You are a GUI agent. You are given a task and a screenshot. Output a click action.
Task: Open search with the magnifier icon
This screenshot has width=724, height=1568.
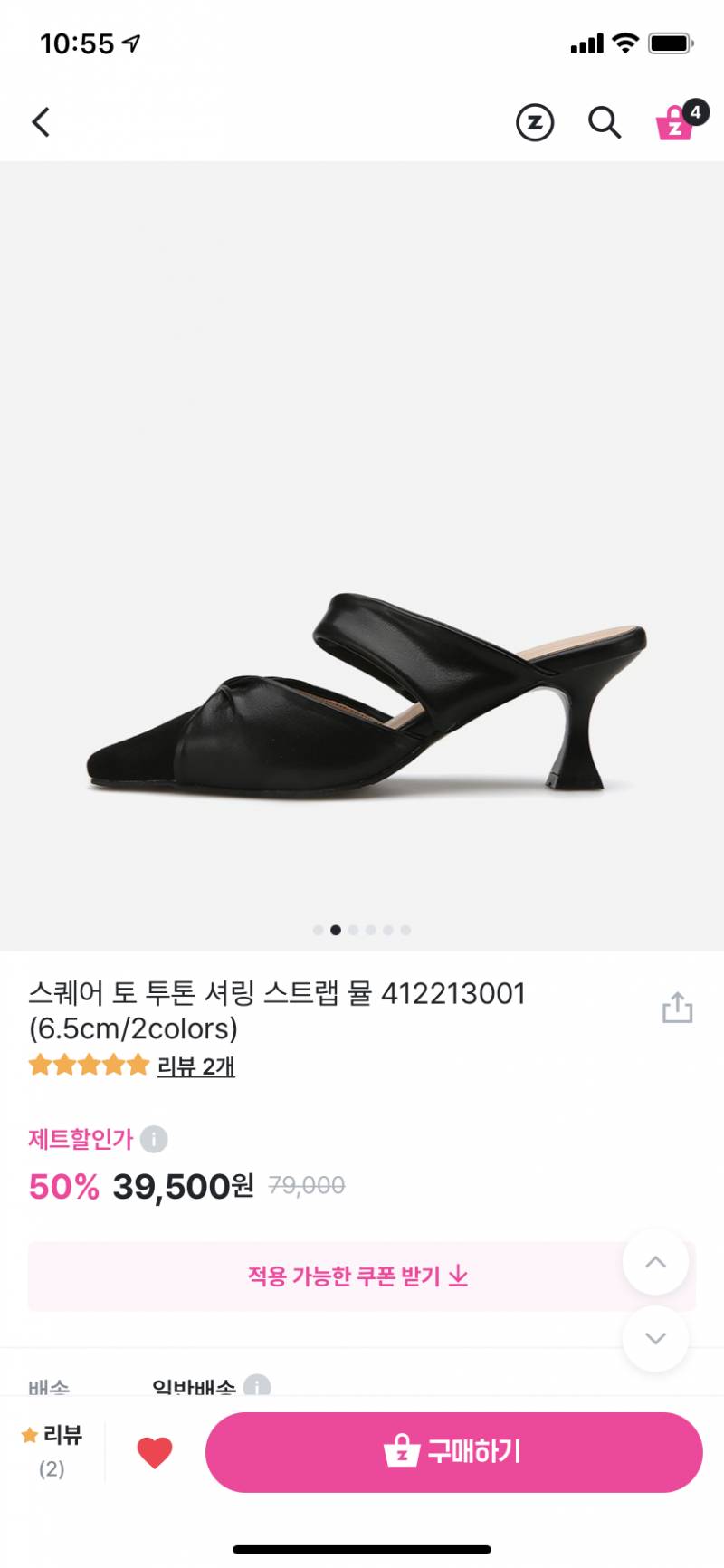coord(604,123)
